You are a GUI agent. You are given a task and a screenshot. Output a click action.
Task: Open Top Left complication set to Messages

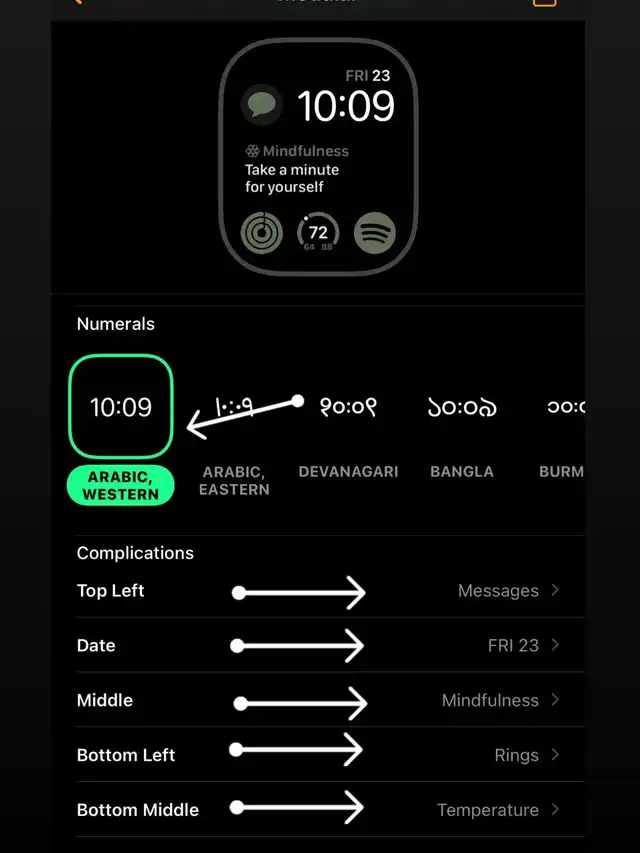click(330, 591)
